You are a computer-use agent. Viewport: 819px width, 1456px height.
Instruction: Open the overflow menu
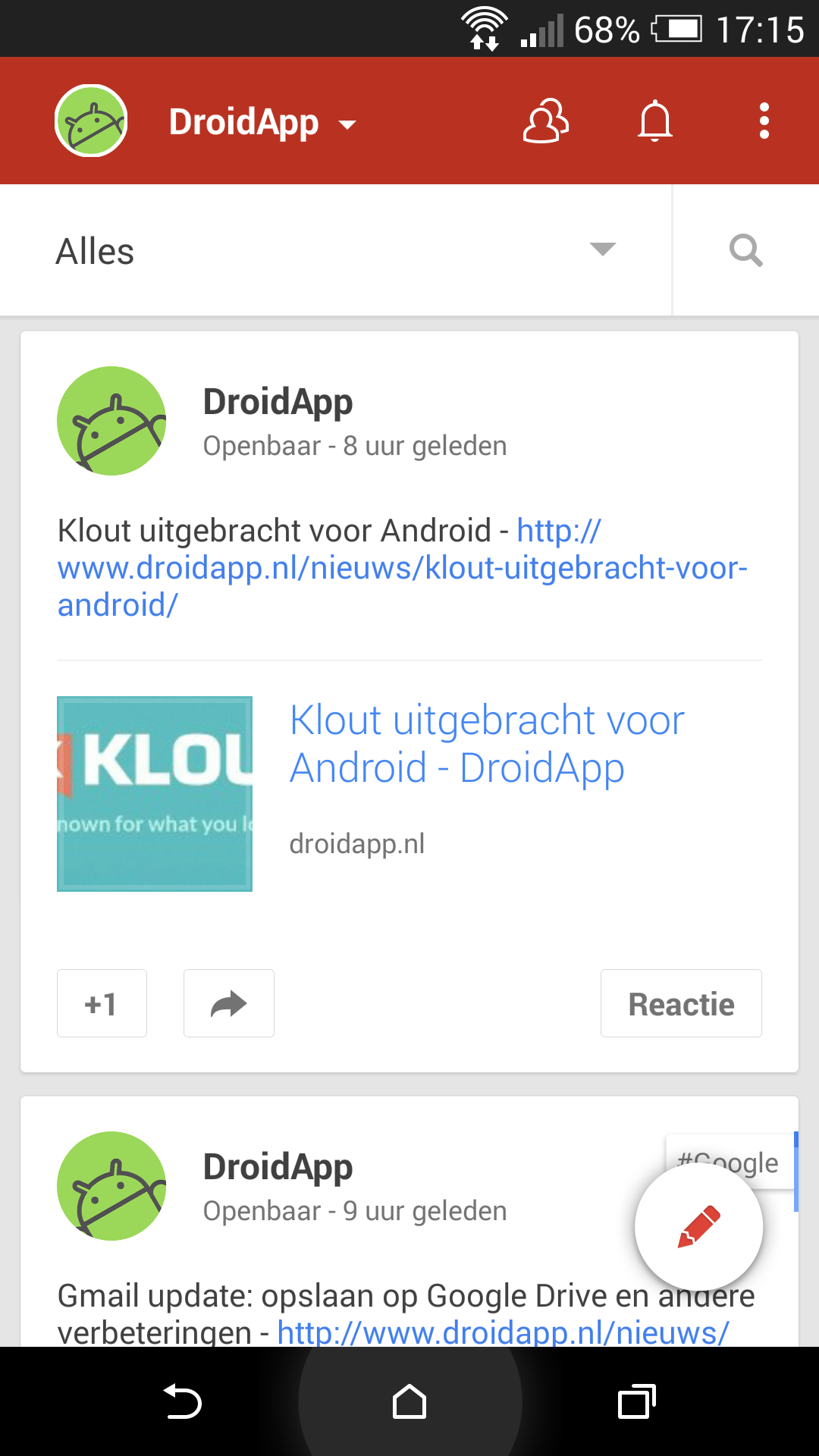click(764, 121)
